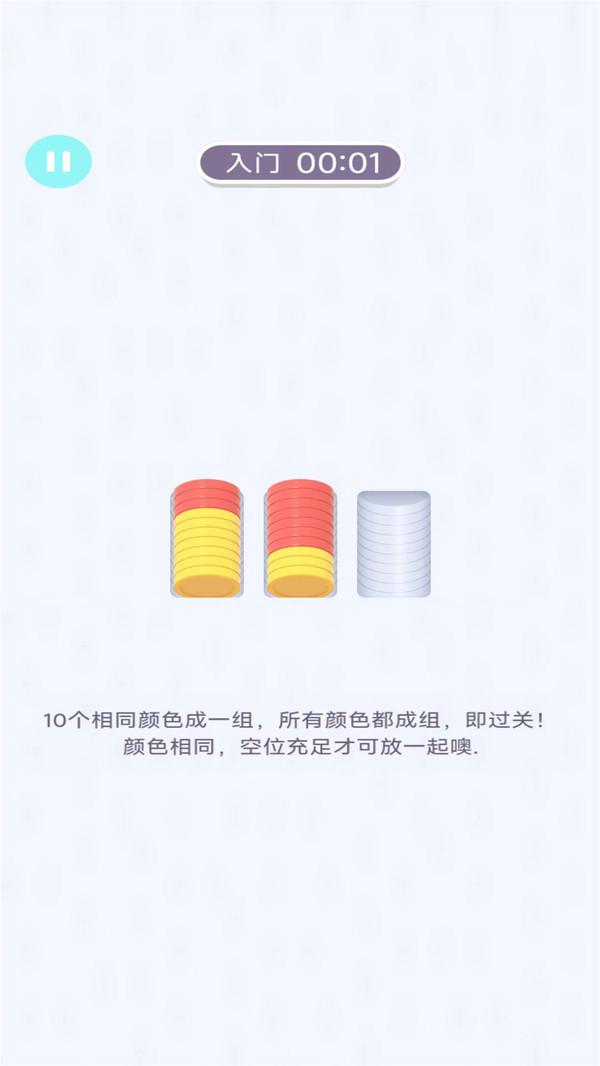Select the stack with two red coins on top
600x1066 pixels.
pyautogui.click(x=207, y=538)
